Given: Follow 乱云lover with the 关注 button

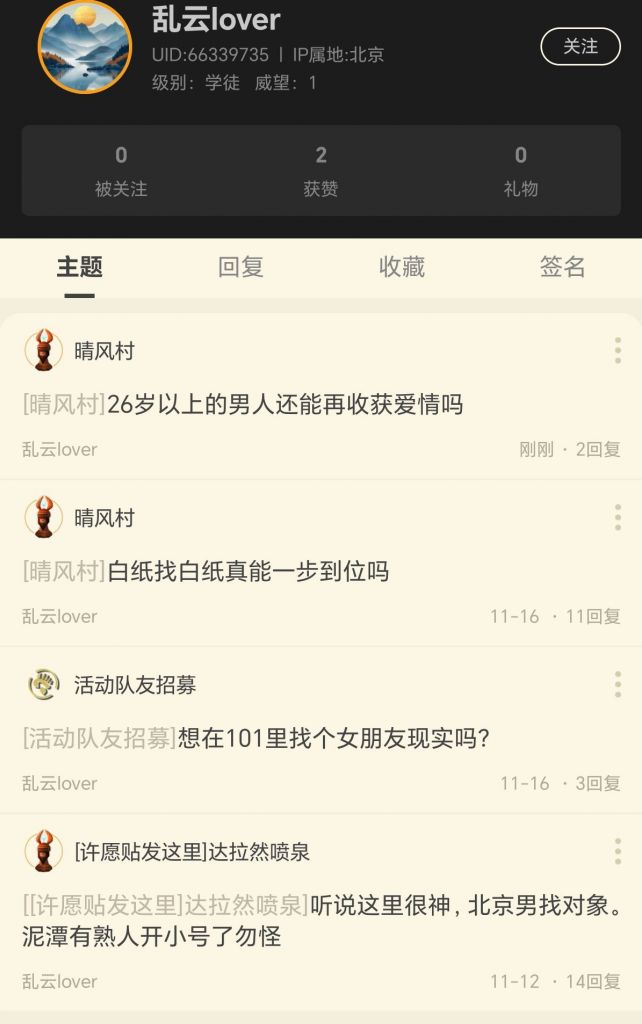Looking at the screenshot, I should [580, 46].
